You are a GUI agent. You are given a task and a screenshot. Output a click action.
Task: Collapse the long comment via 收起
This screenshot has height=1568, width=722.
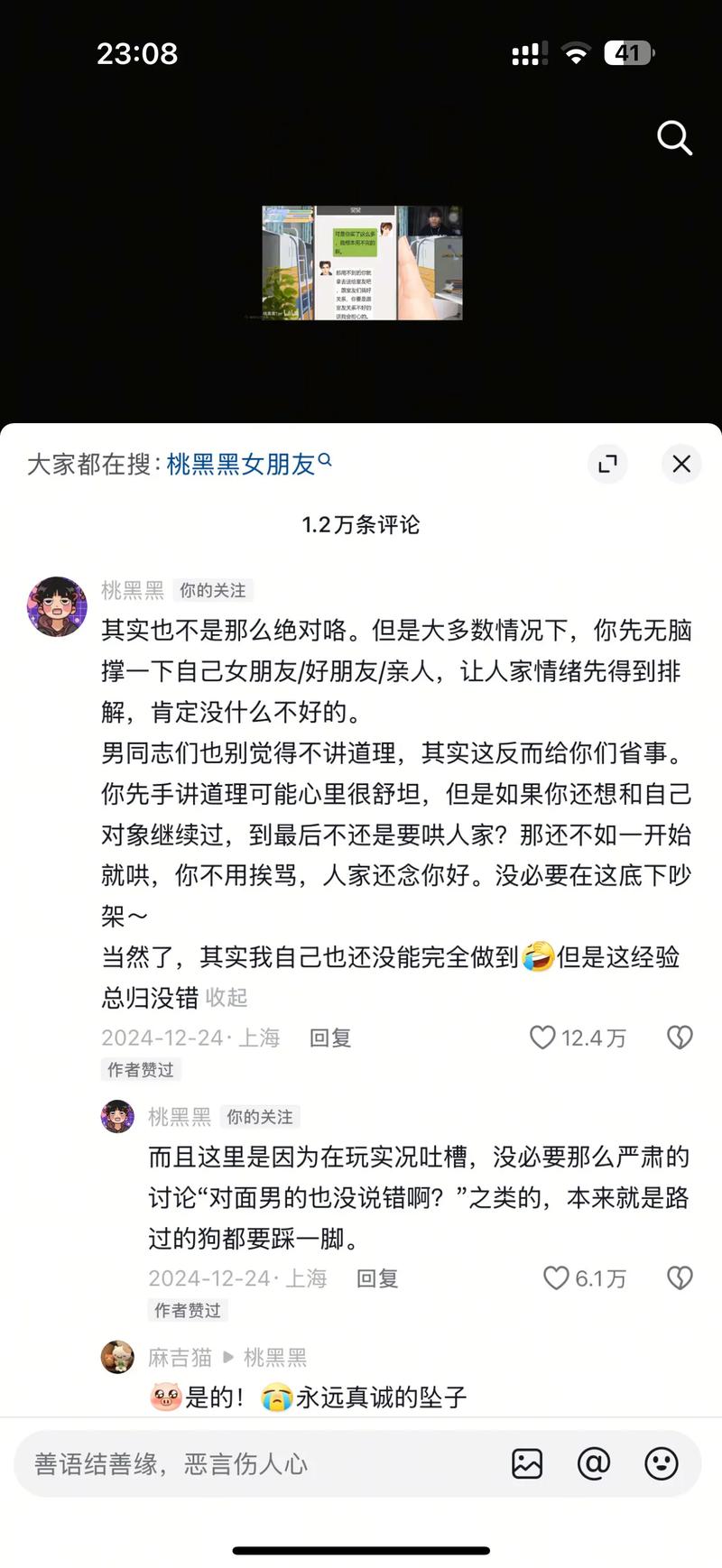(x=227, y=997)
